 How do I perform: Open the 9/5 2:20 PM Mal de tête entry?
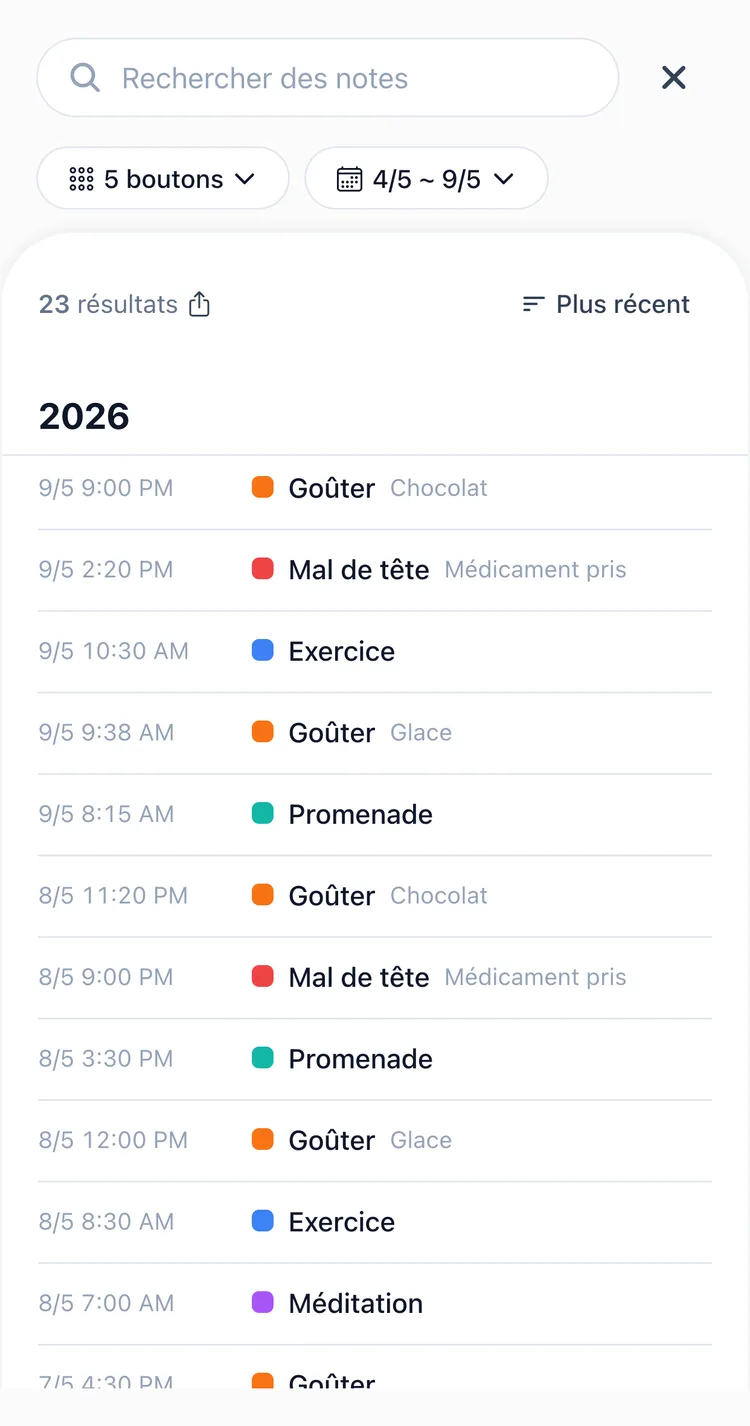point(375,570)
